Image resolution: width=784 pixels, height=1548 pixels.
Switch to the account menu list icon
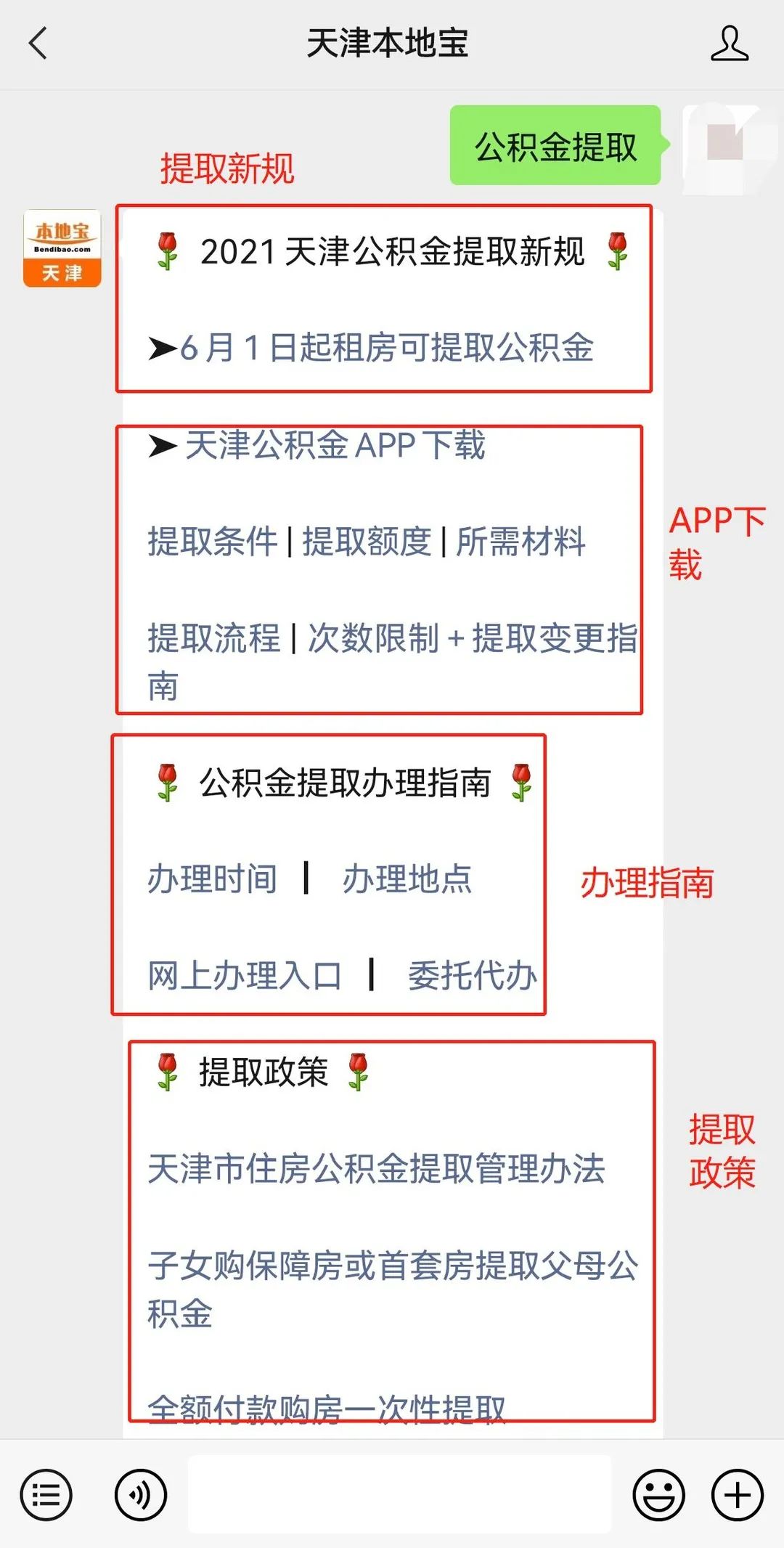coord(46,1496)
